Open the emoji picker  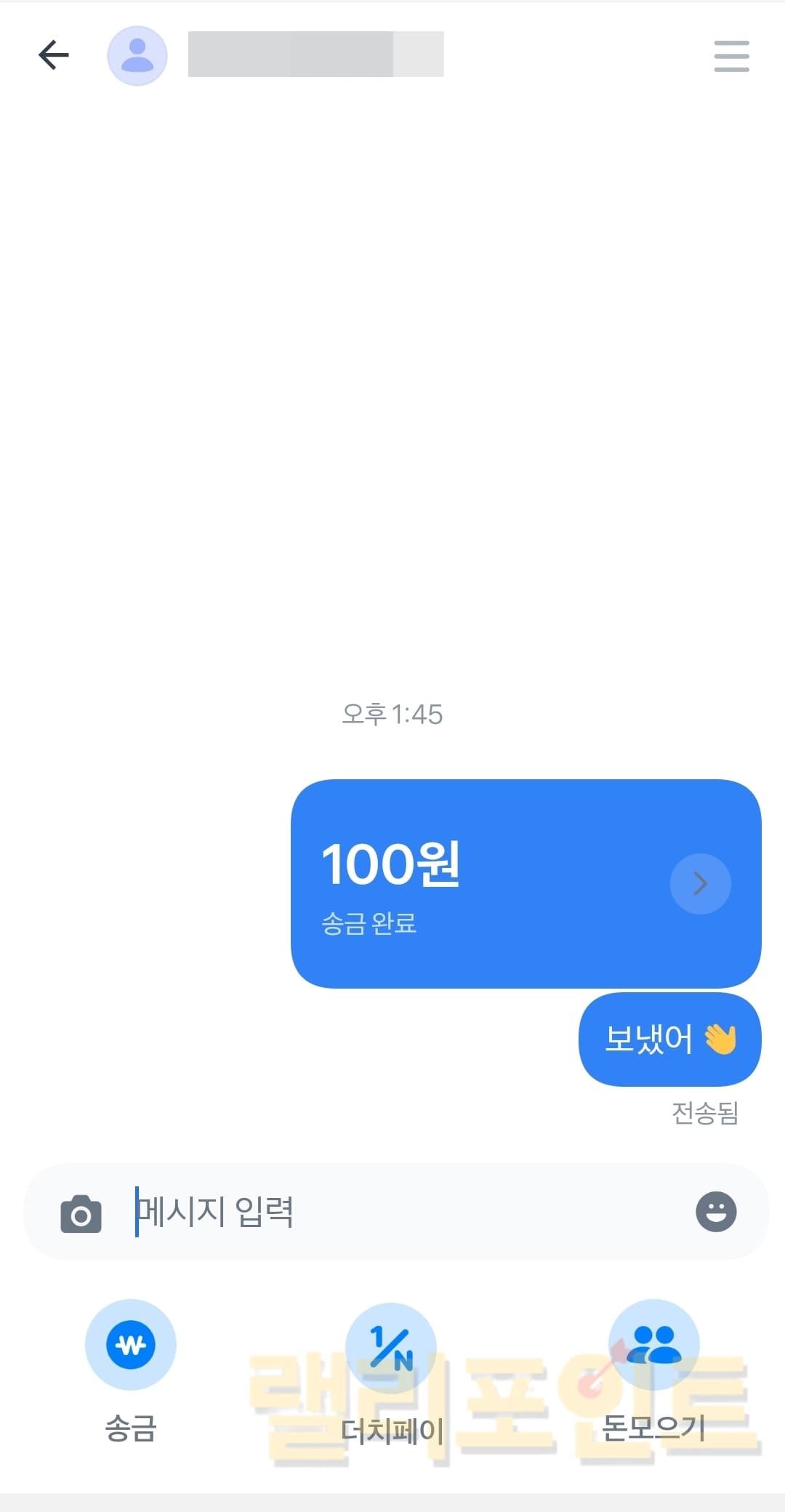click(716, 1212)
